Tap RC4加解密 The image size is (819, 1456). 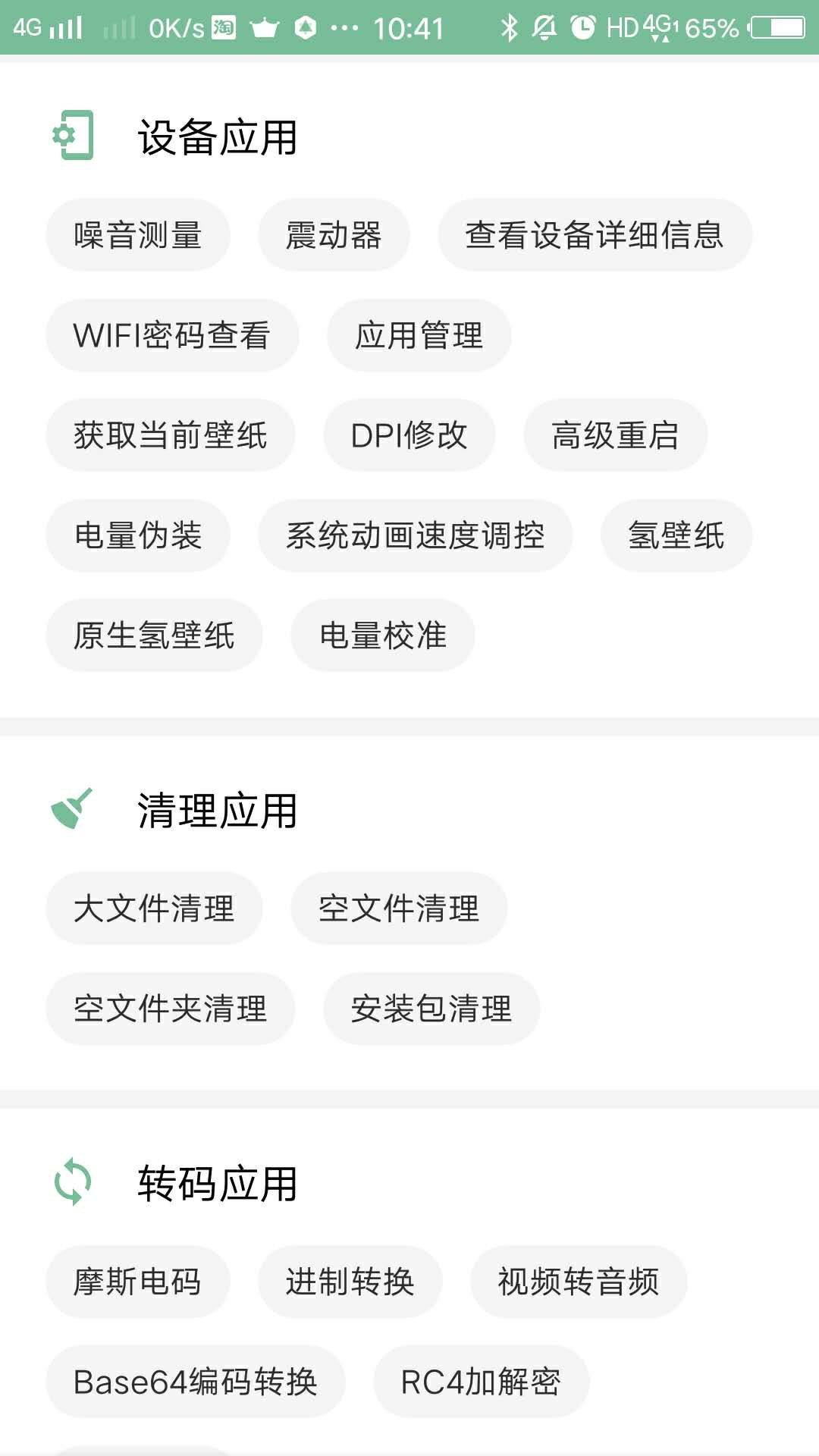481,1382
